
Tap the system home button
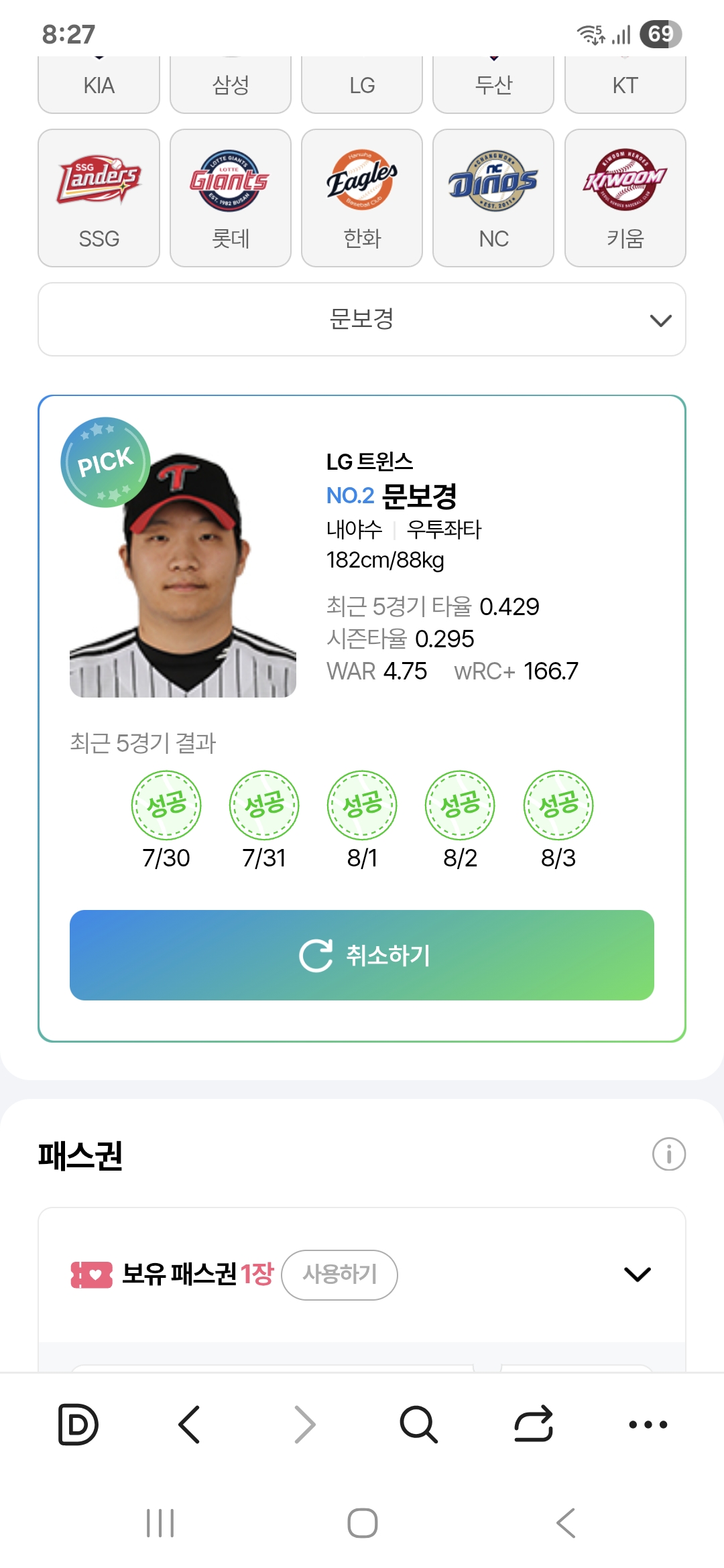tap(362, 1523)
